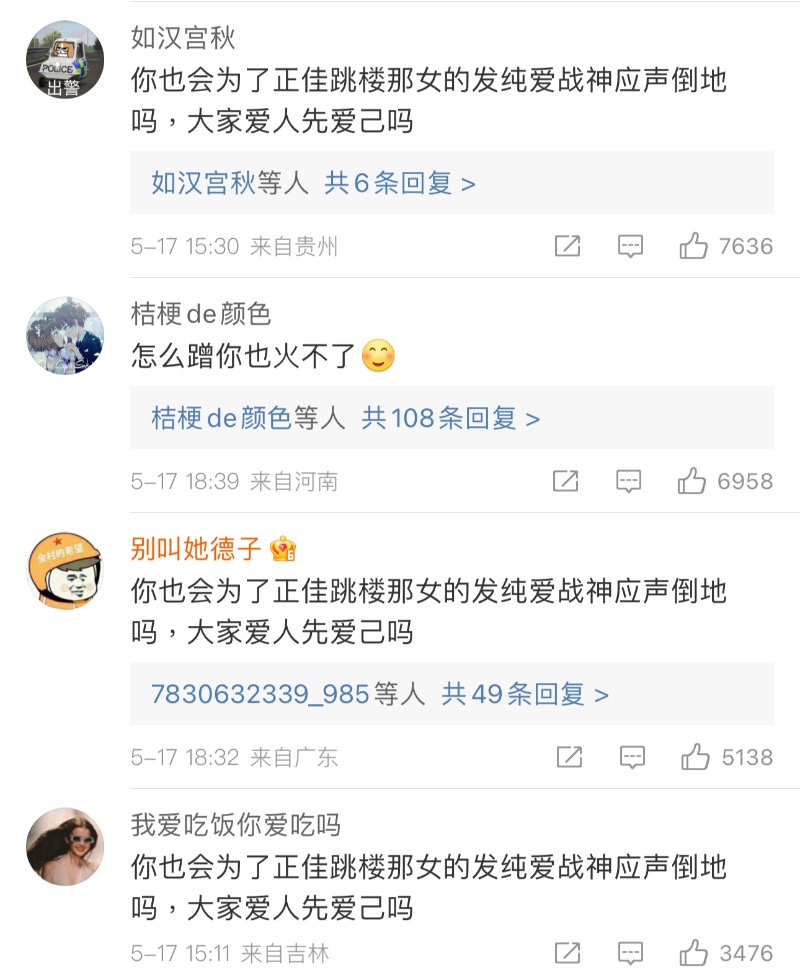Like 桔梗de颜色's comment with 6958 likes
Screen dimensions: 800x975
tap(692, 482)
